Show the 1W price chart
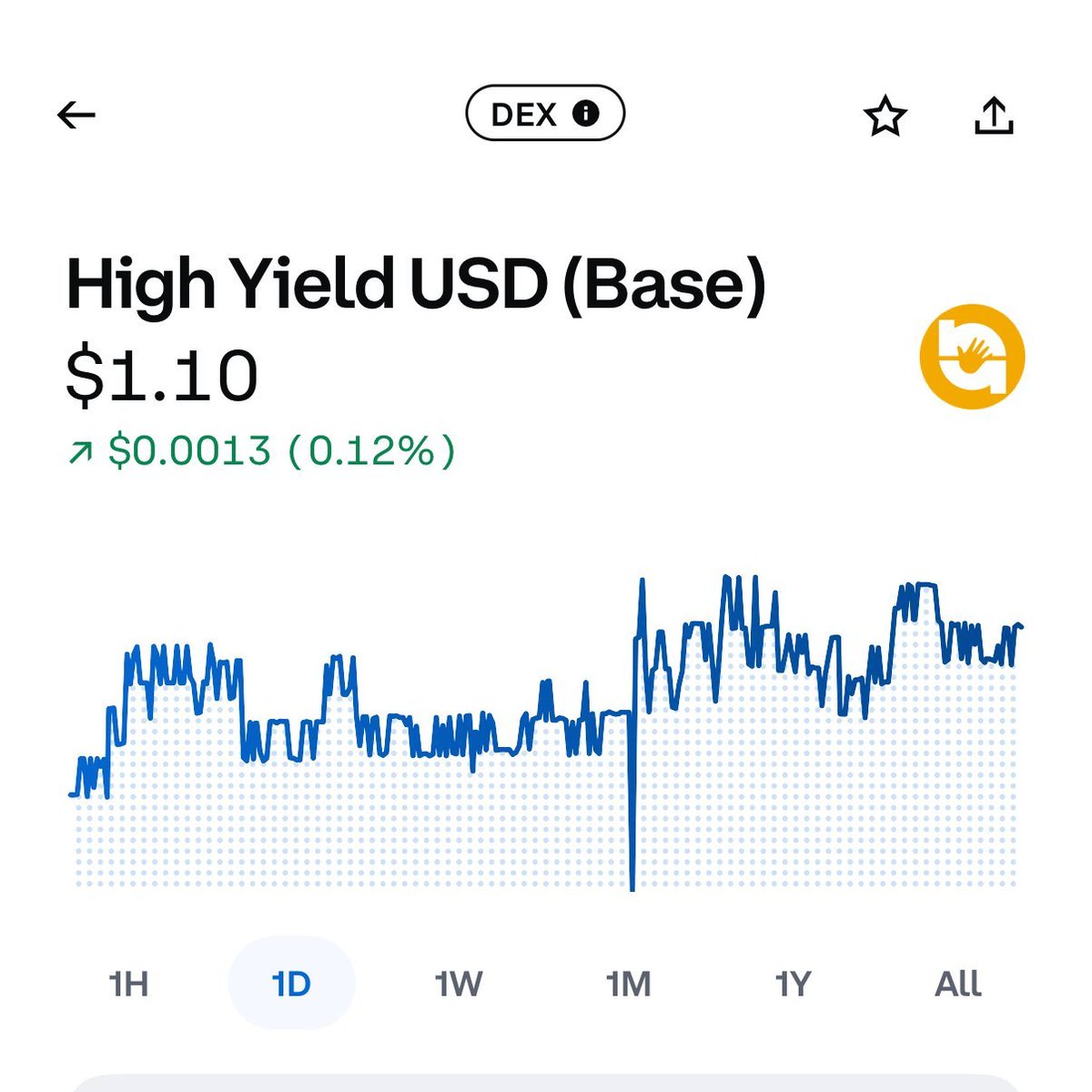Screen dimensions: 1092x1092 (459, 984)
